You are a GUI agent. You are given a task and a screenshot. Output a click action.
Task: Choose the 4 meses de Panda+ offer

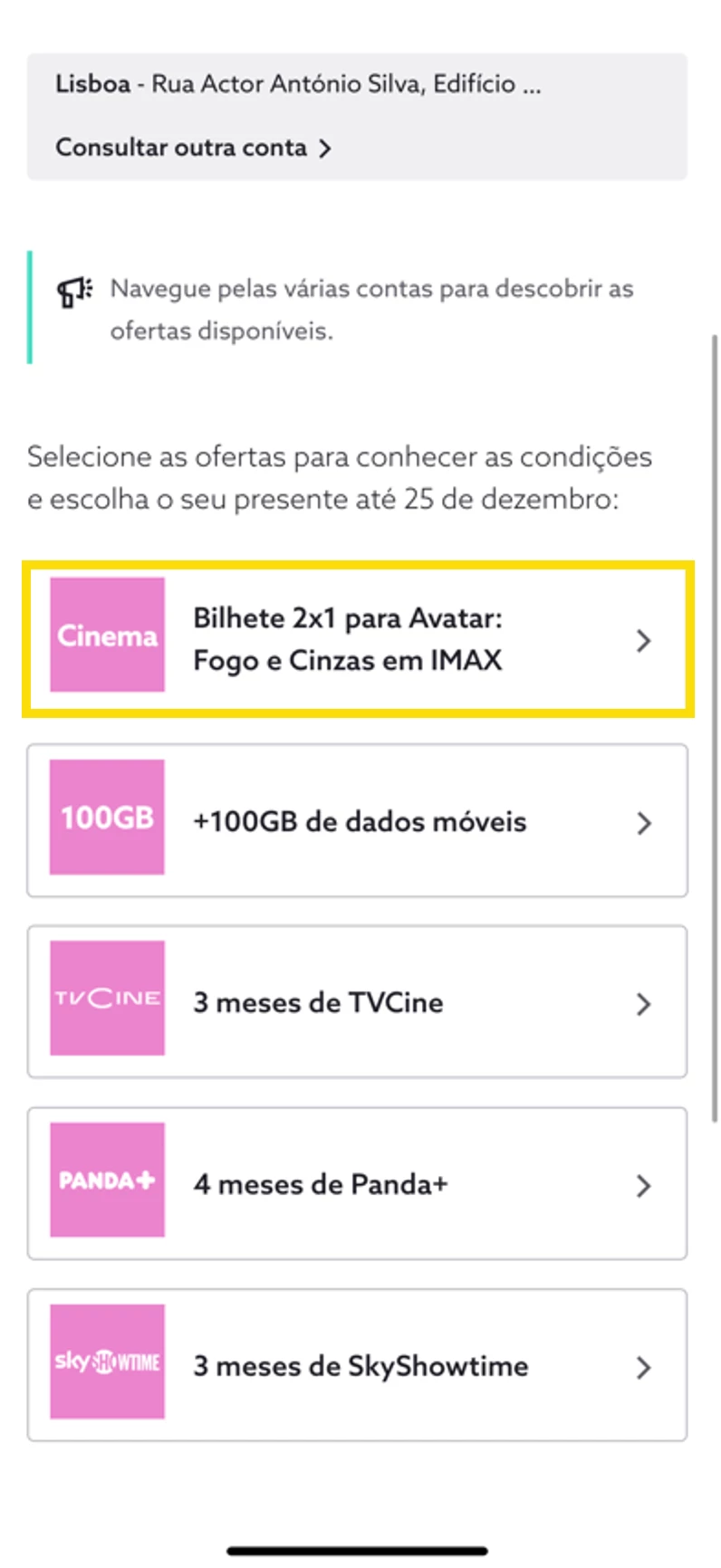(x=358, y=1184)
